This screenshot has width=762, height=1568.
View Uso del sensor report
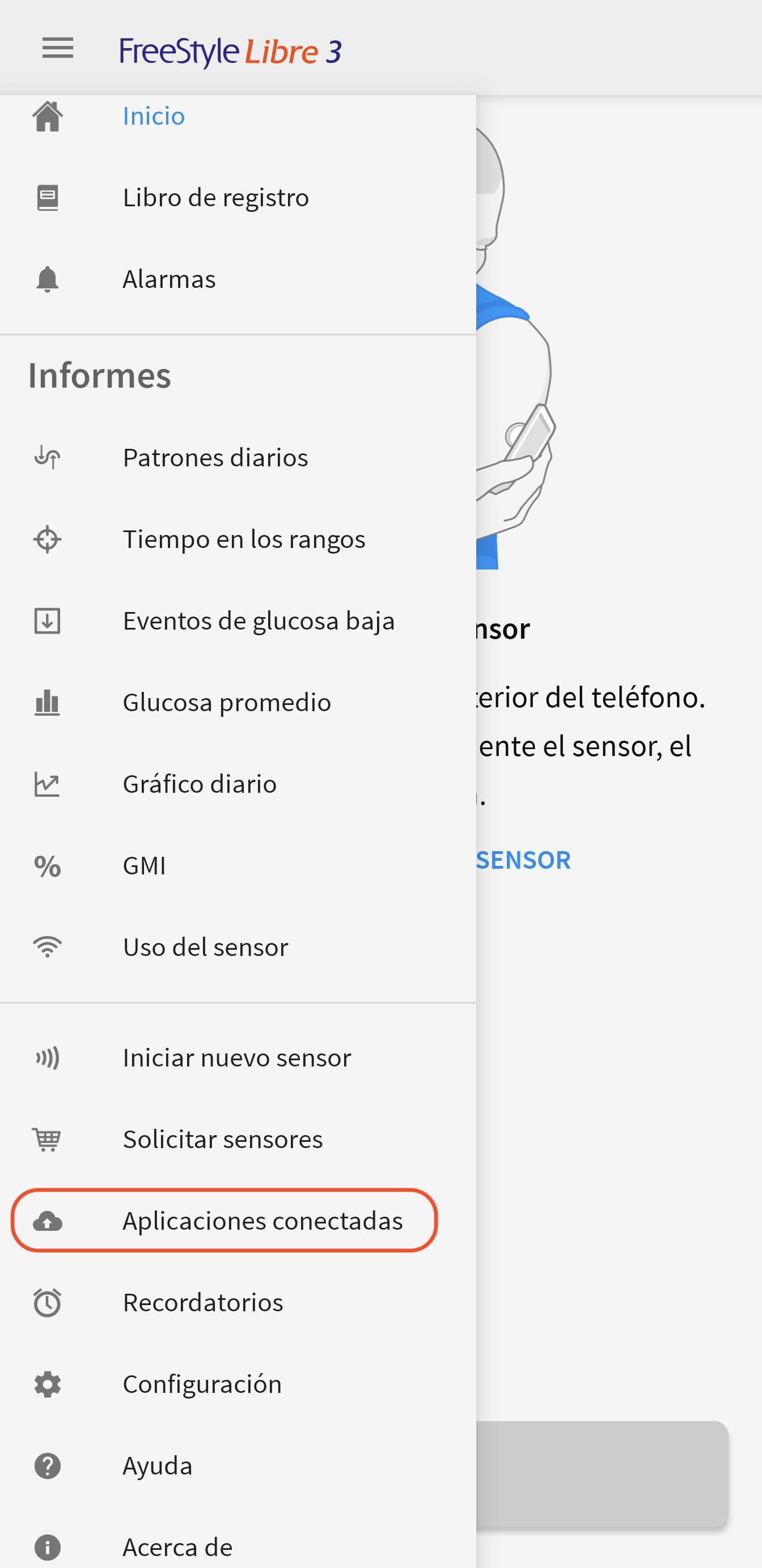point(238,947)
